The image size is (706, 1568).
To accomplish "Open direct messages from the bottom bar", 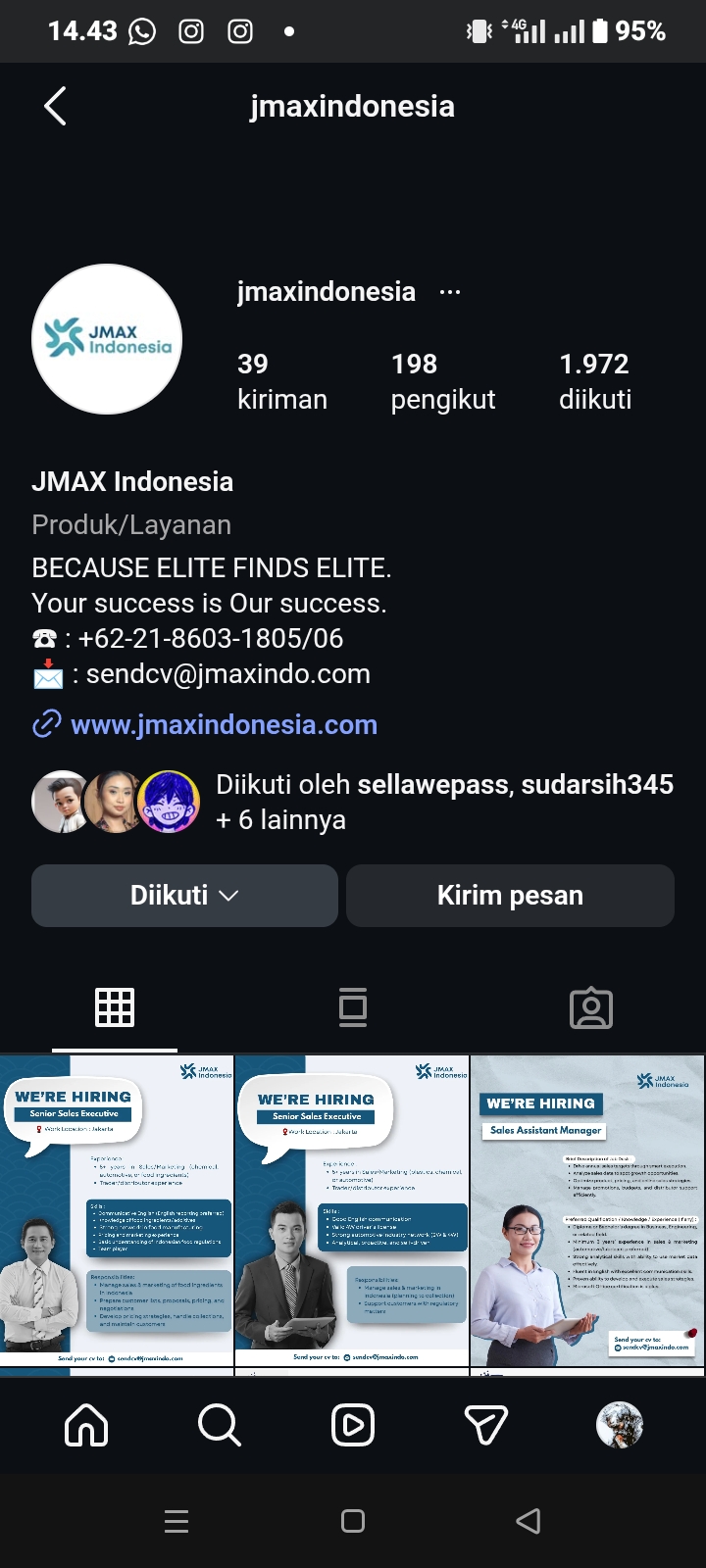I will (x=485, y=1424).
